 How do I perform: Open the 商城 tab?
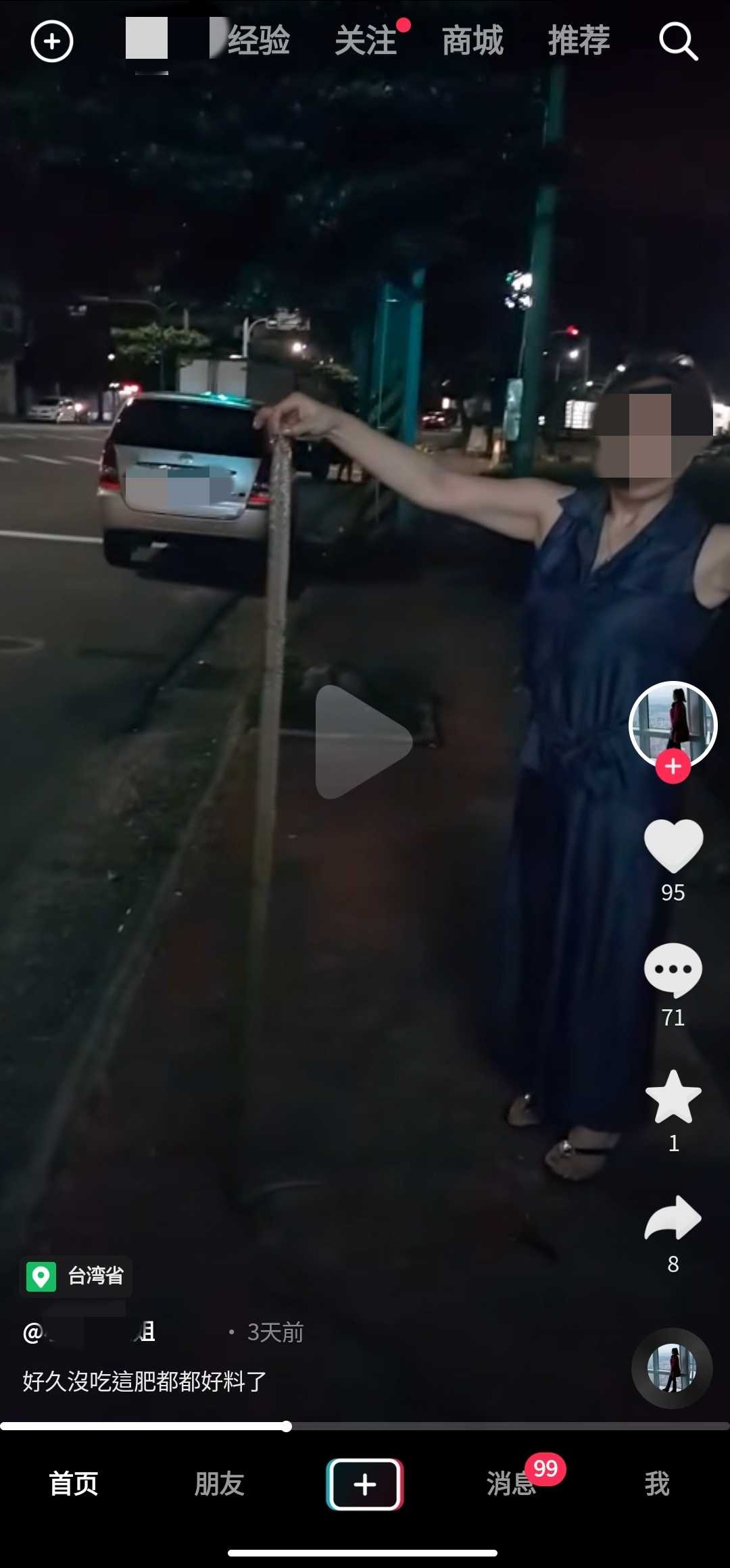472,41
